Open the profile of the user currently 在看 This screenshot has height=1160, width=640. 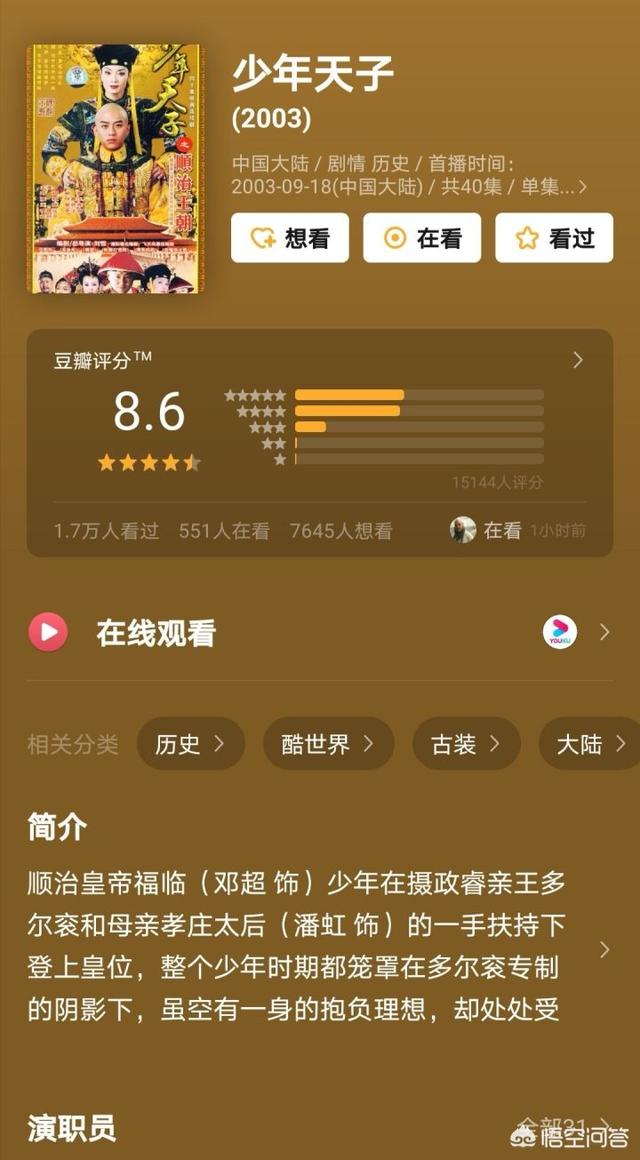(463, 530)
